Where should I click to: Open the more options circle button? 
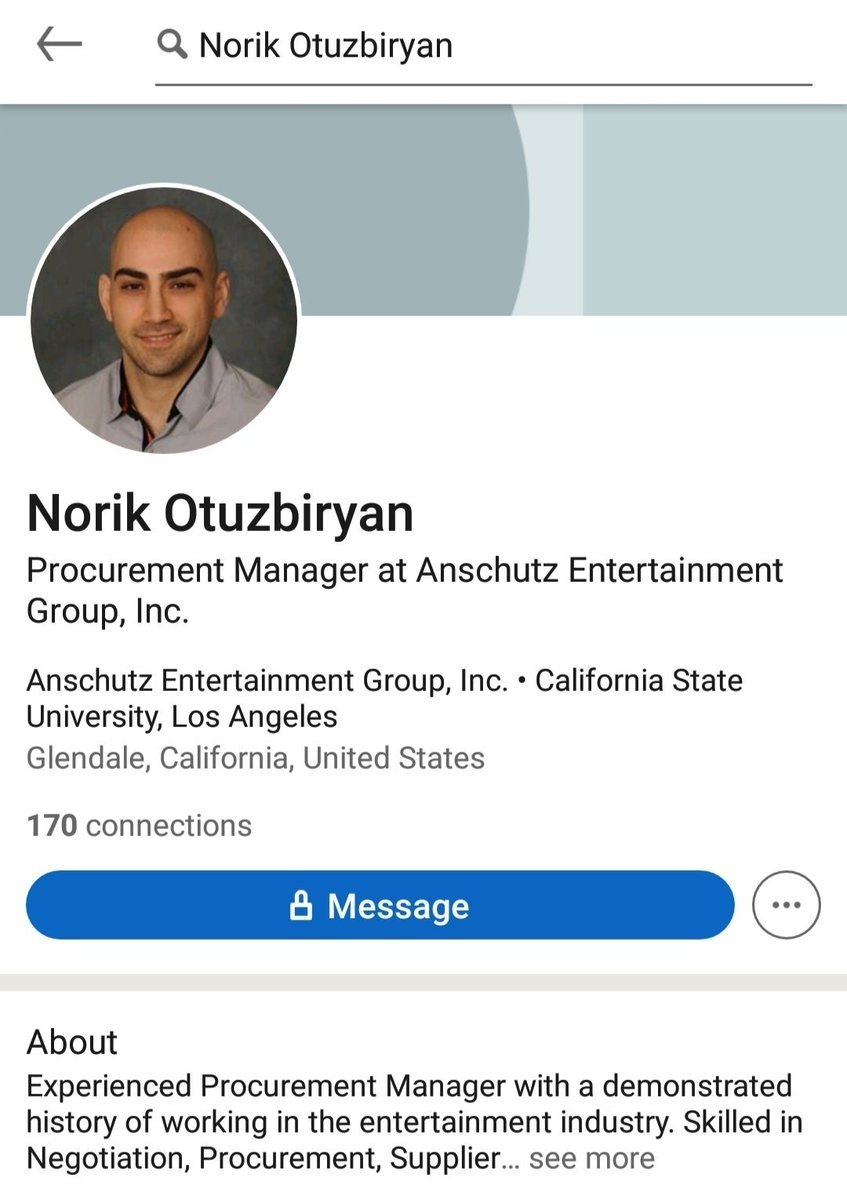[x=786, y=905]
